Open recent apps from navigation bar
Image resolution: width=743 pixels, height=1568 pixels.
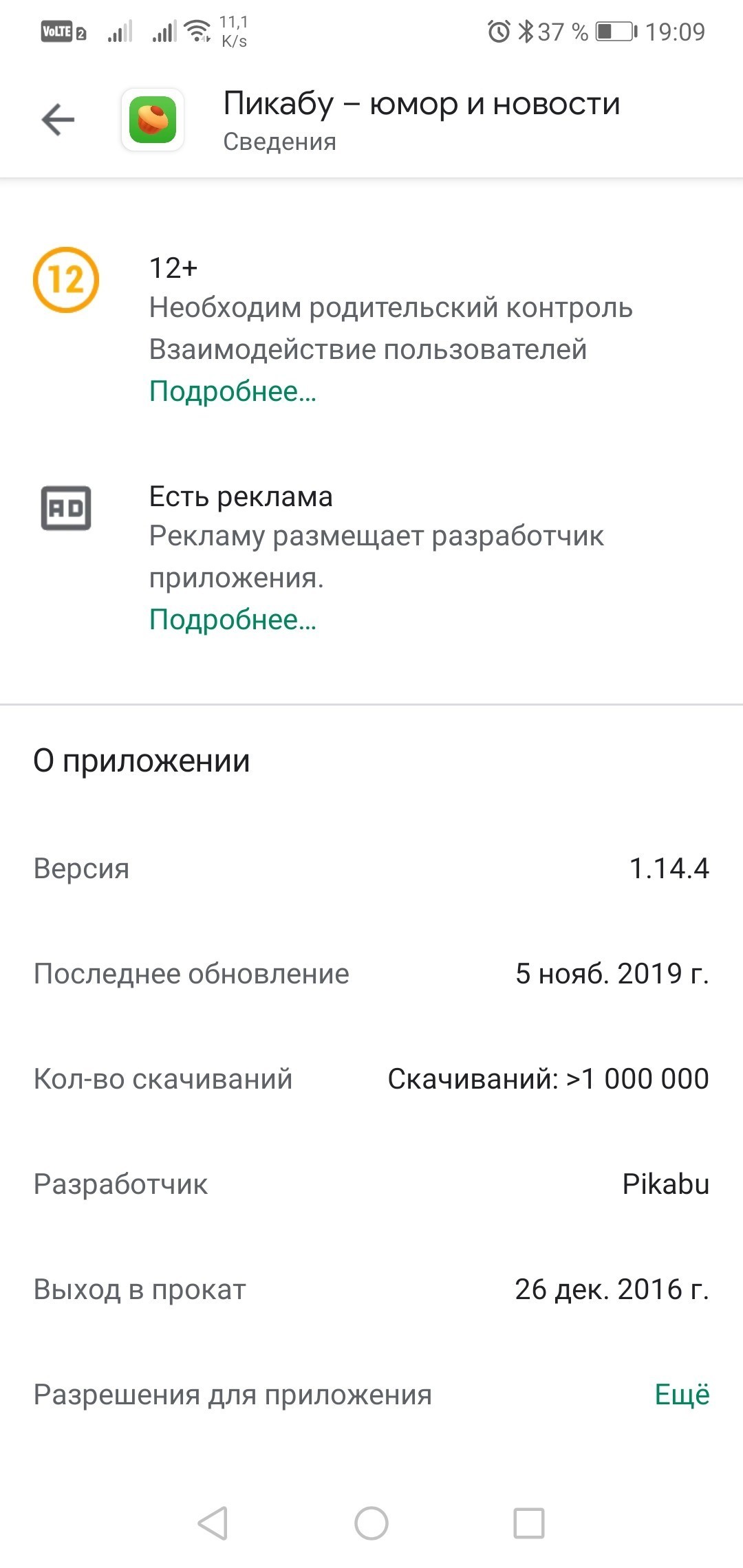pos(529,1523)
